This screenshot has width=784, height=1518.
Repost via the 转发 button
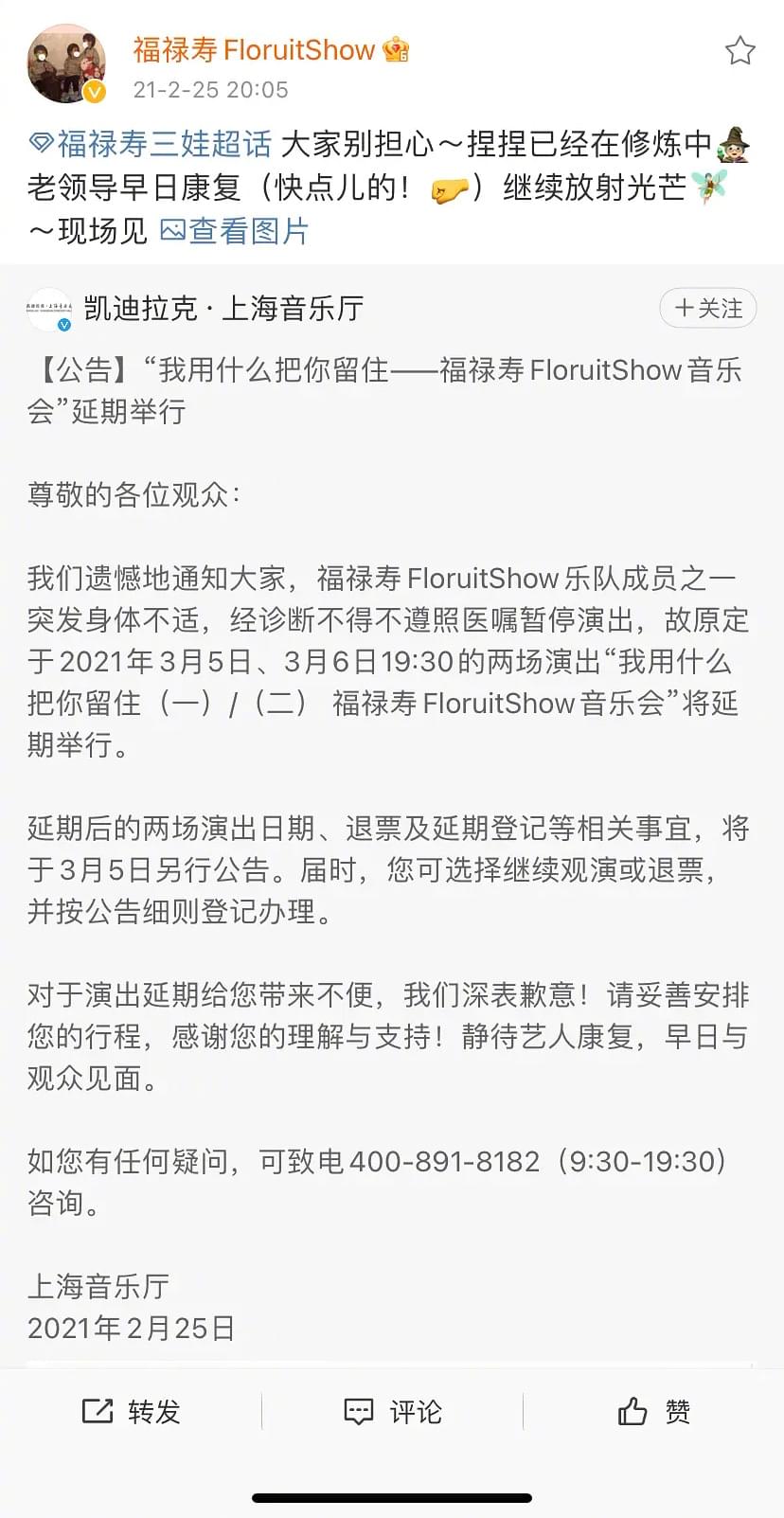pos(132,1412)
